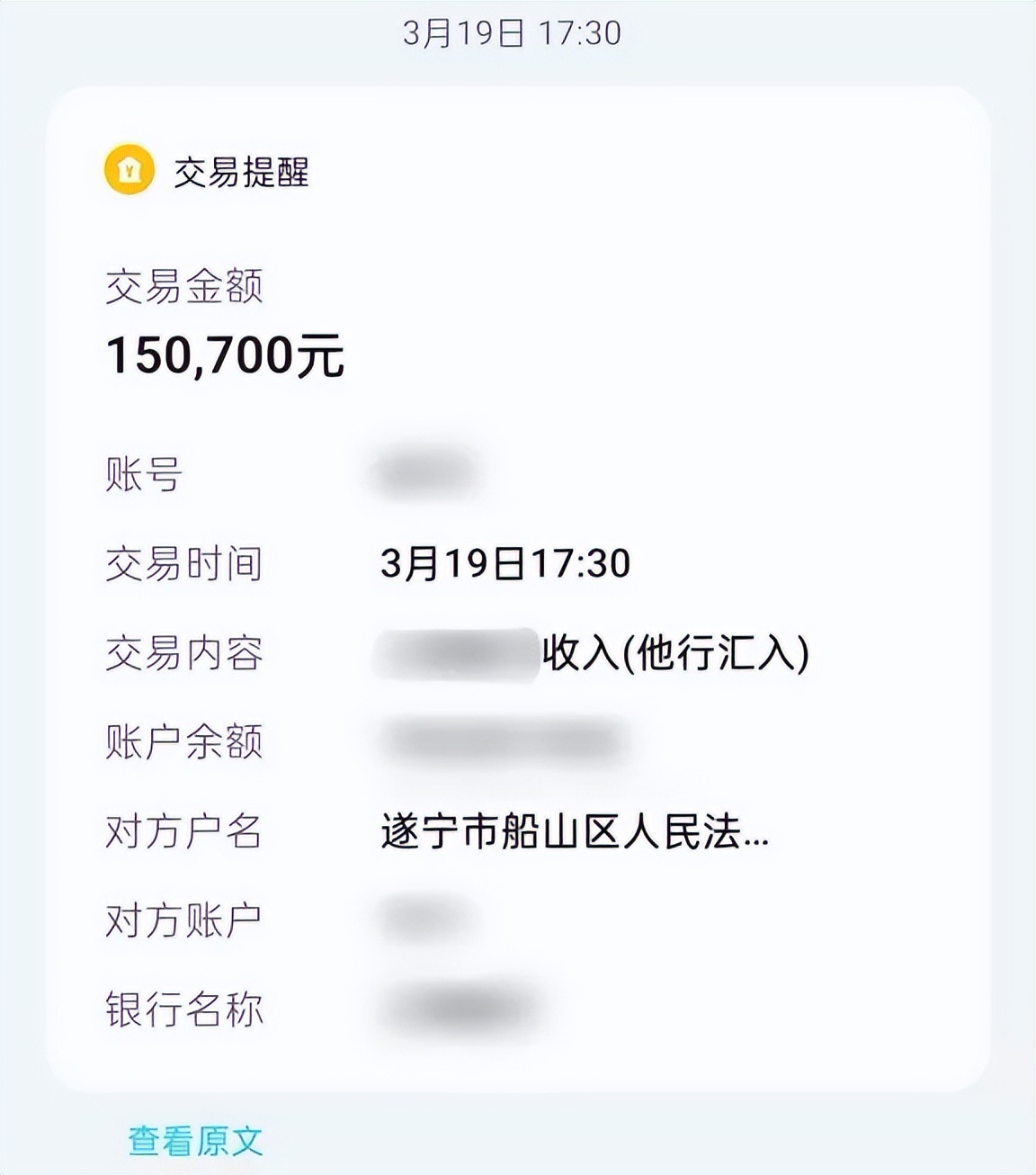Open the 交易提醒 transaction card
The width and height of the screenshot is (1036, 1175).
518,589
